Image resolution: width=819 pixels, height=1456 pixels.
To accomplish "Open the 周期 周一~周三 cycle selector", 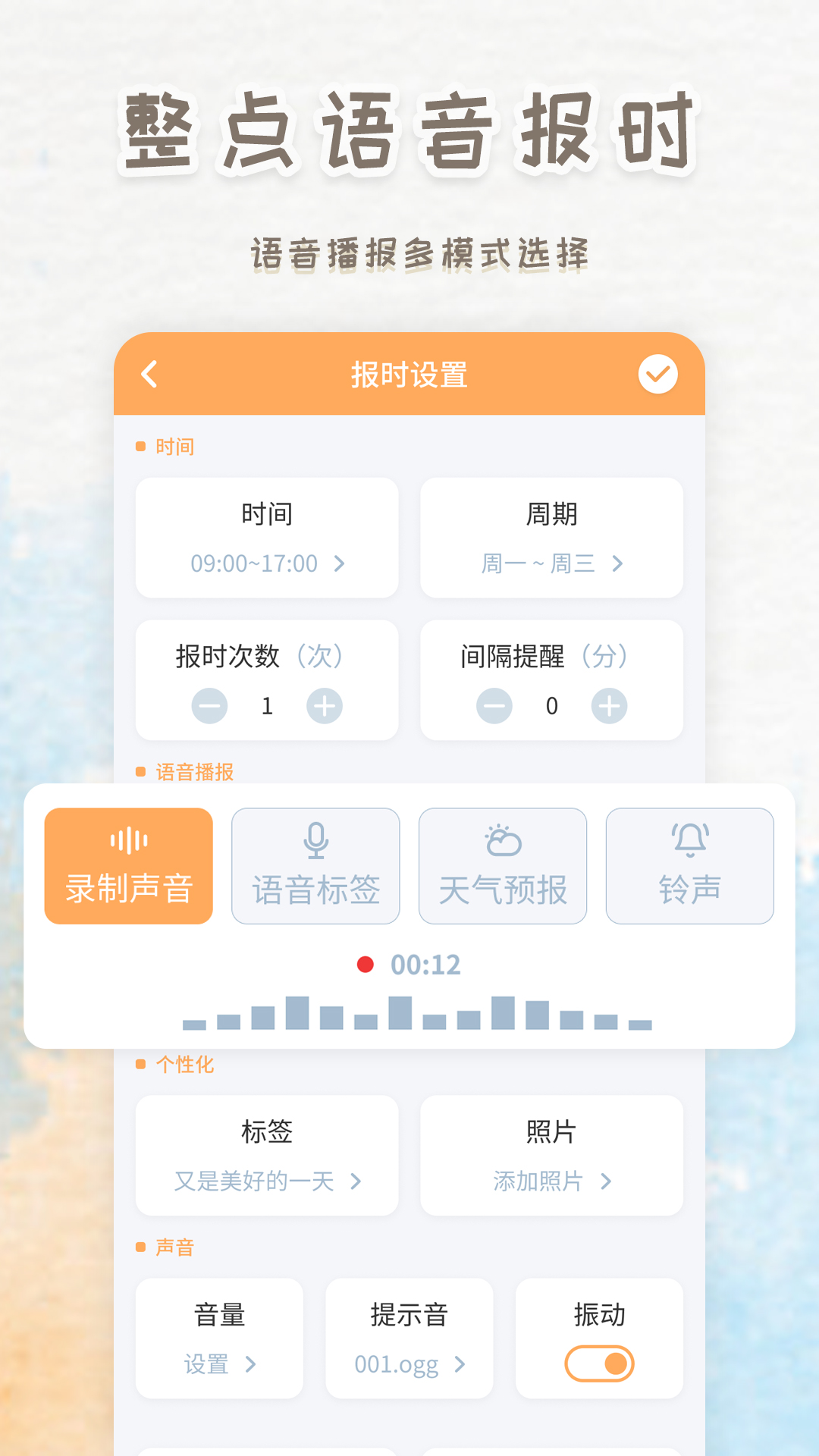I will [x=551, y=563].
